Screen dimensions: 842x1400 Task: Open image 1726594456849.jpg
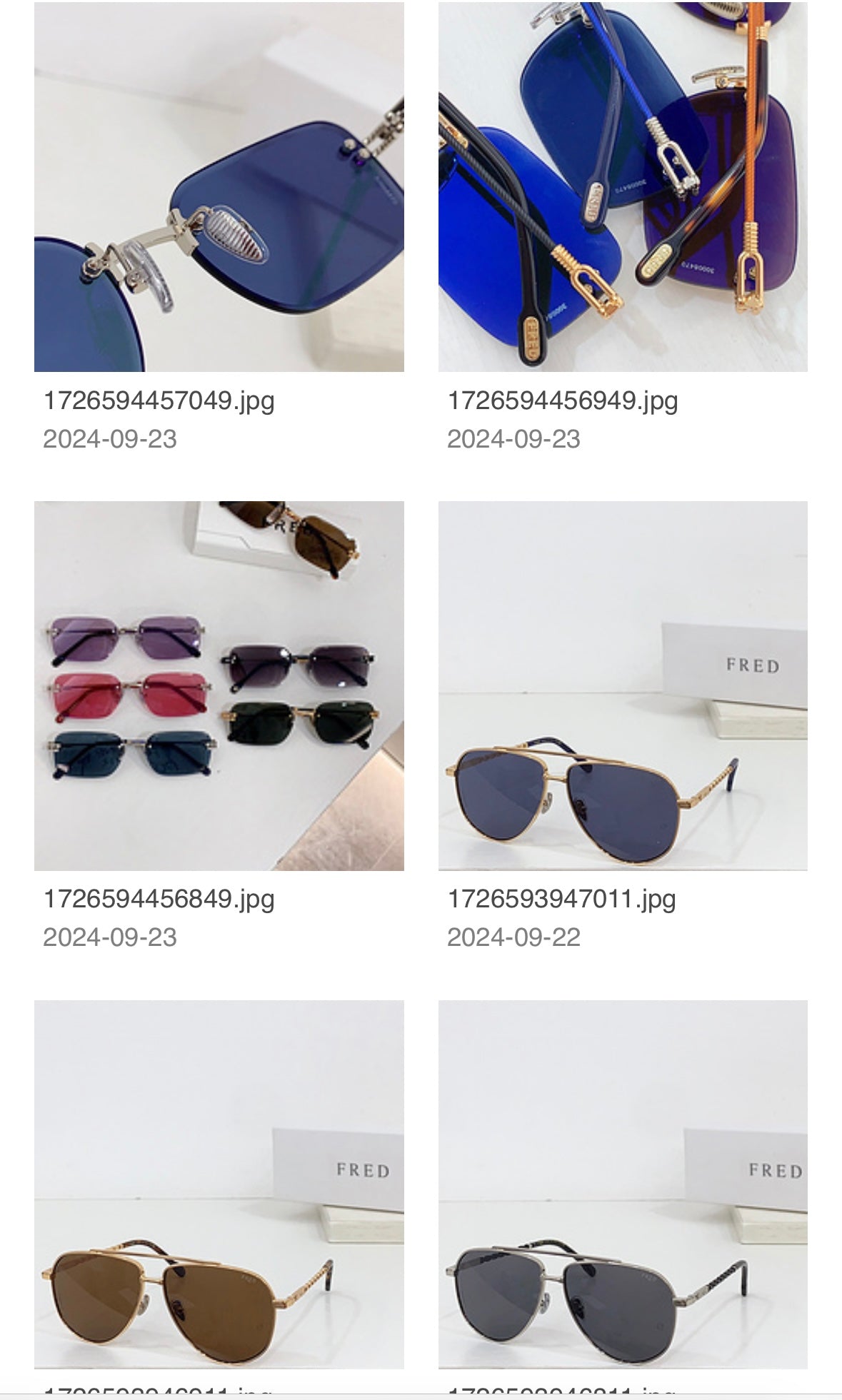coord(219,685)
